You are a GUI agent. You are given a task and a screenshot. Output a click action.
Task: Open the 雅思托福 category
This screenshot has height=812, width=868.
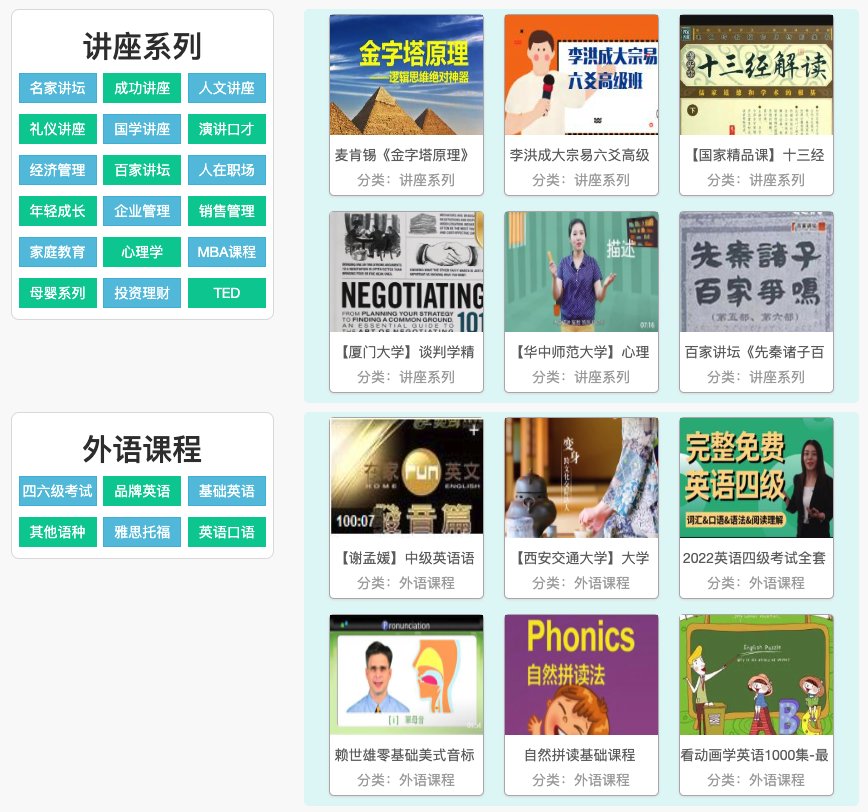pos(142,532)
